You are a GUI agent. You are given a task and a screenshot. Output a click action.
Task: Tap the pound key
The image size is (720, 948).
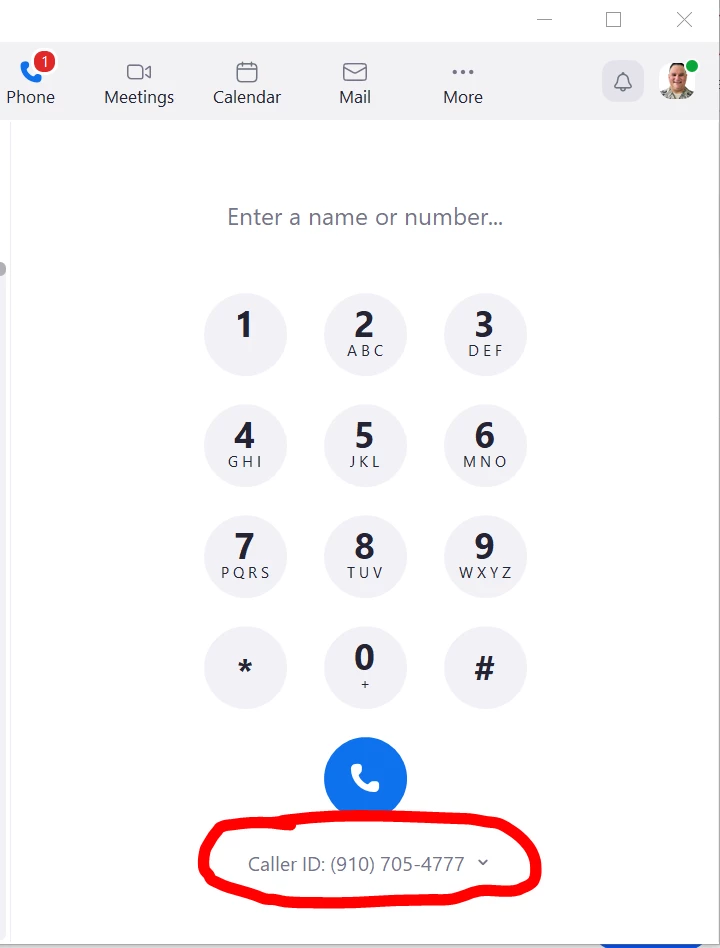[x=485, y=667]
